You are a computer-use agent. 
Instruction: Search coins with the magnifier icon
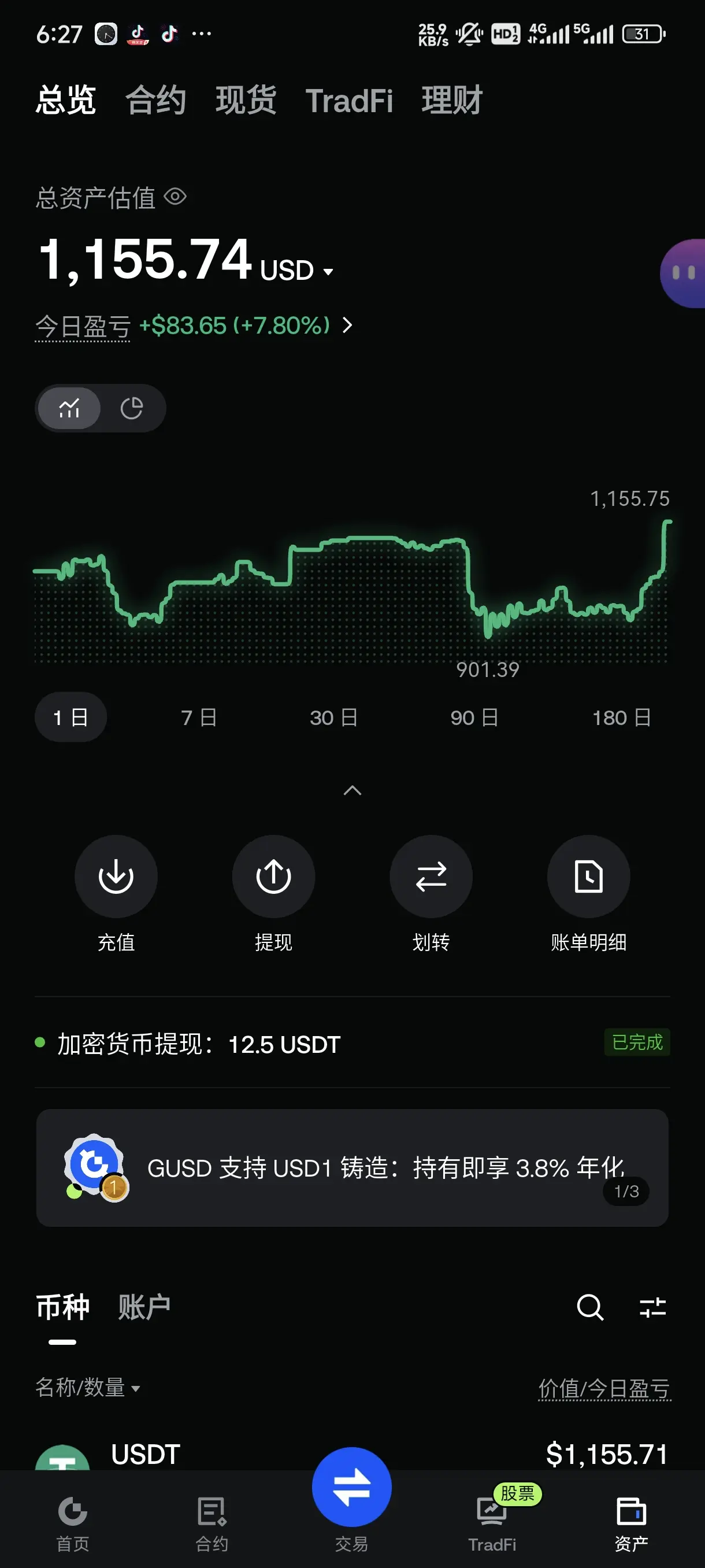[589, 1307]
